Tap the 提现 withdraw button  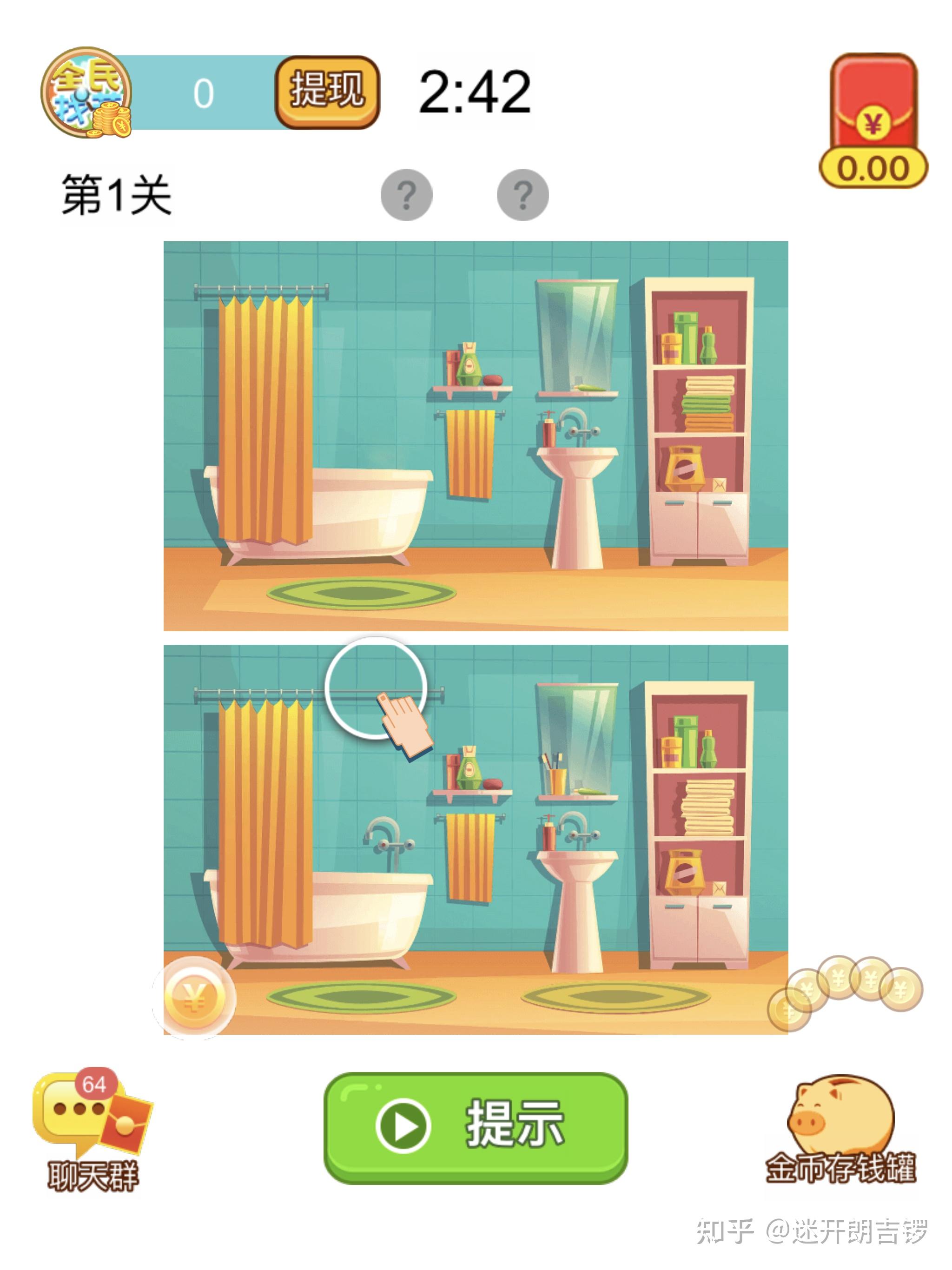pyautogui.click(x=327, y=92)
